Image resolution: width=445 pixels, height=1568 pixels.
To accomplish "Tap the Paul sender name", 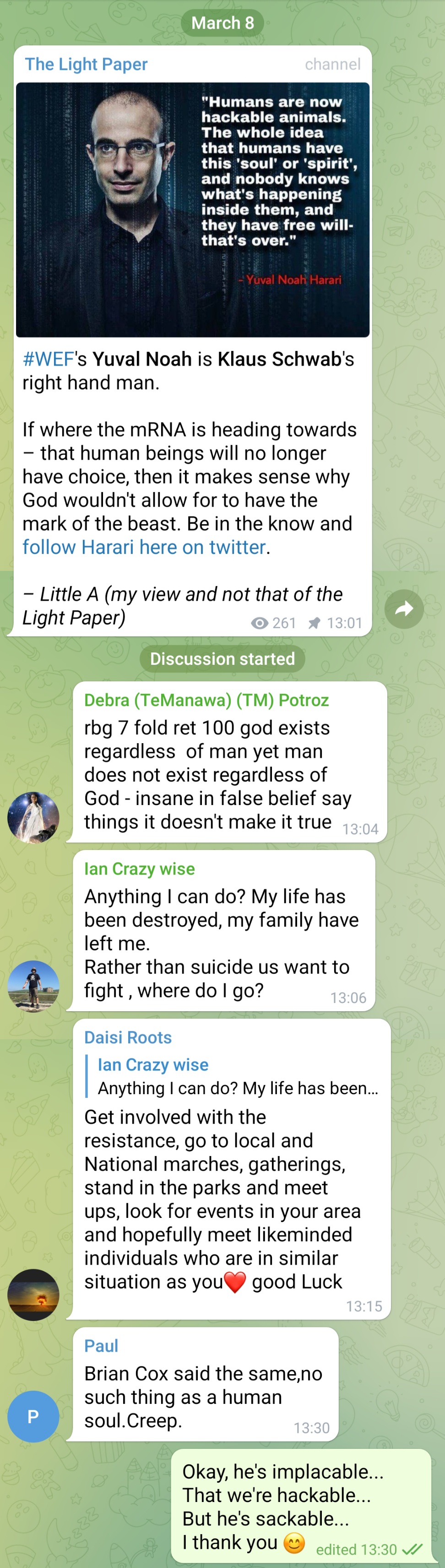I will [x=101, y=1346].
